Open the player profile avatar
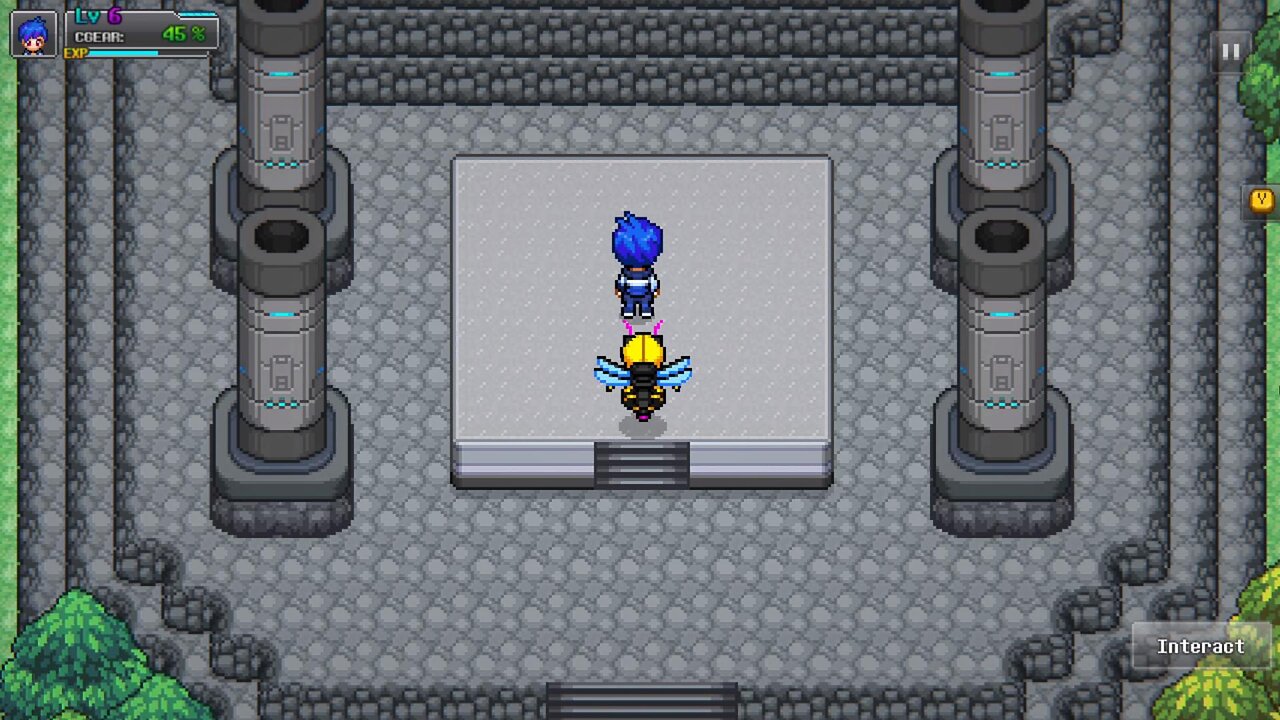1280x720 pixels. (x=34, y=34)
